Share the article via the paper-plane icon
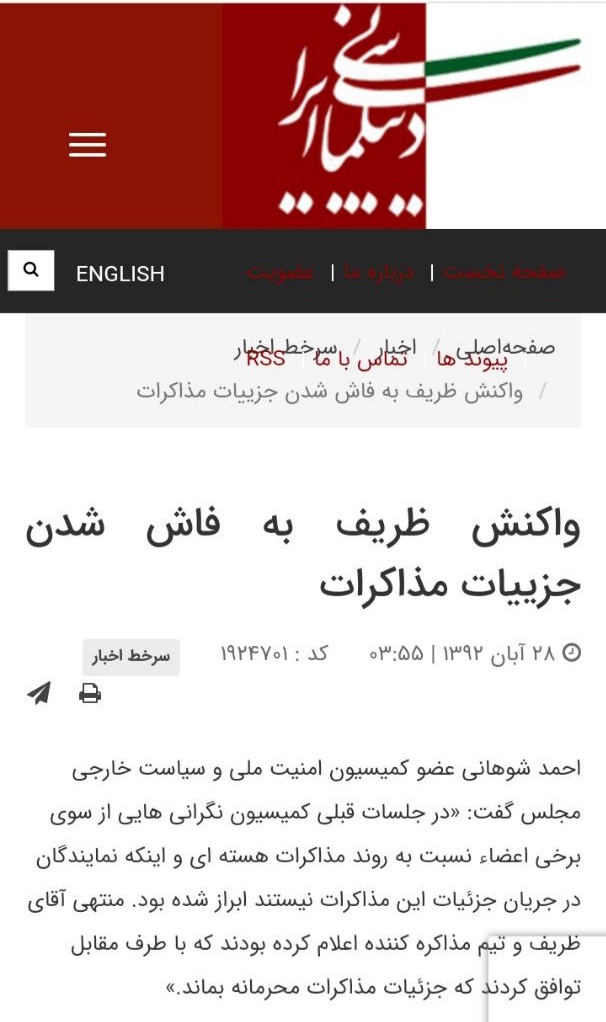The width and height of the screenshot is (606, 1022). coord(39,693)
